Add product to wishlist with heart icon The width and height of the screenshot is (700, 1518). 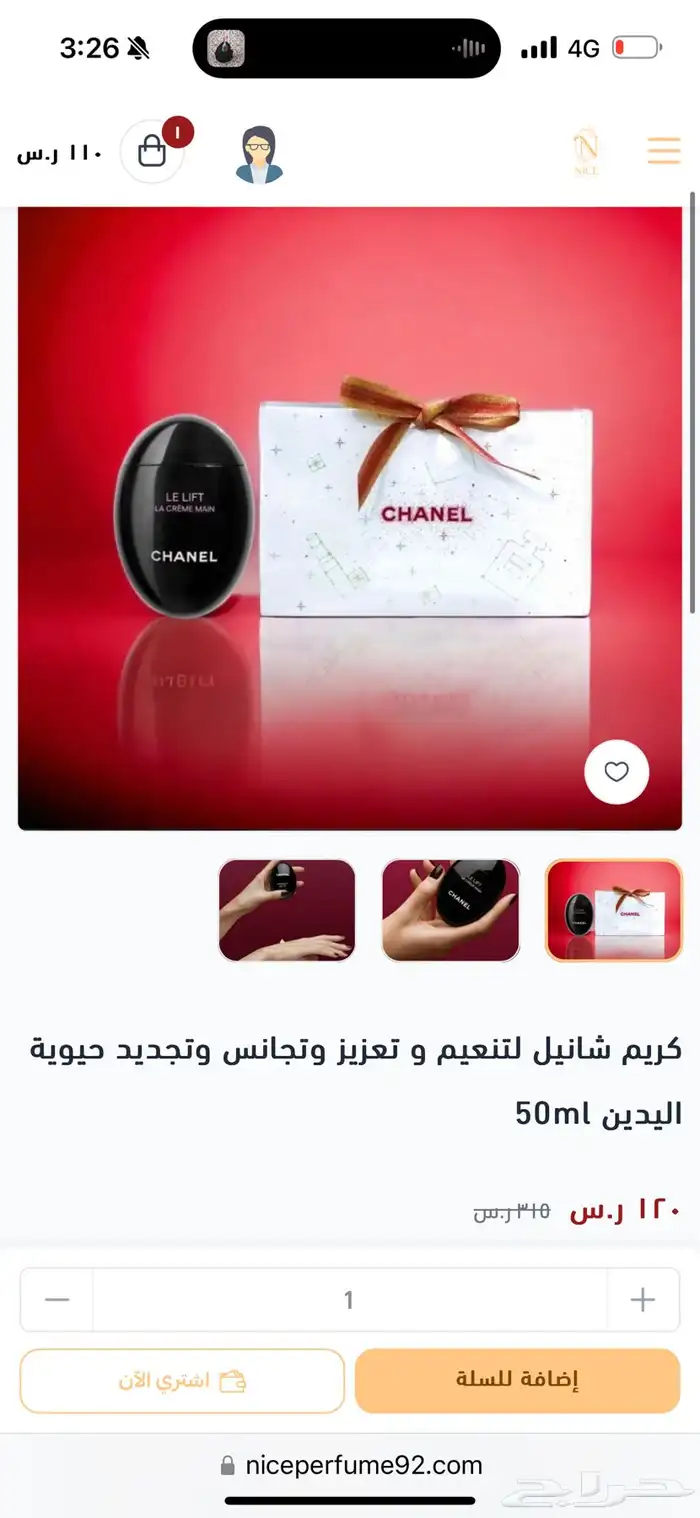pos(616,772)
